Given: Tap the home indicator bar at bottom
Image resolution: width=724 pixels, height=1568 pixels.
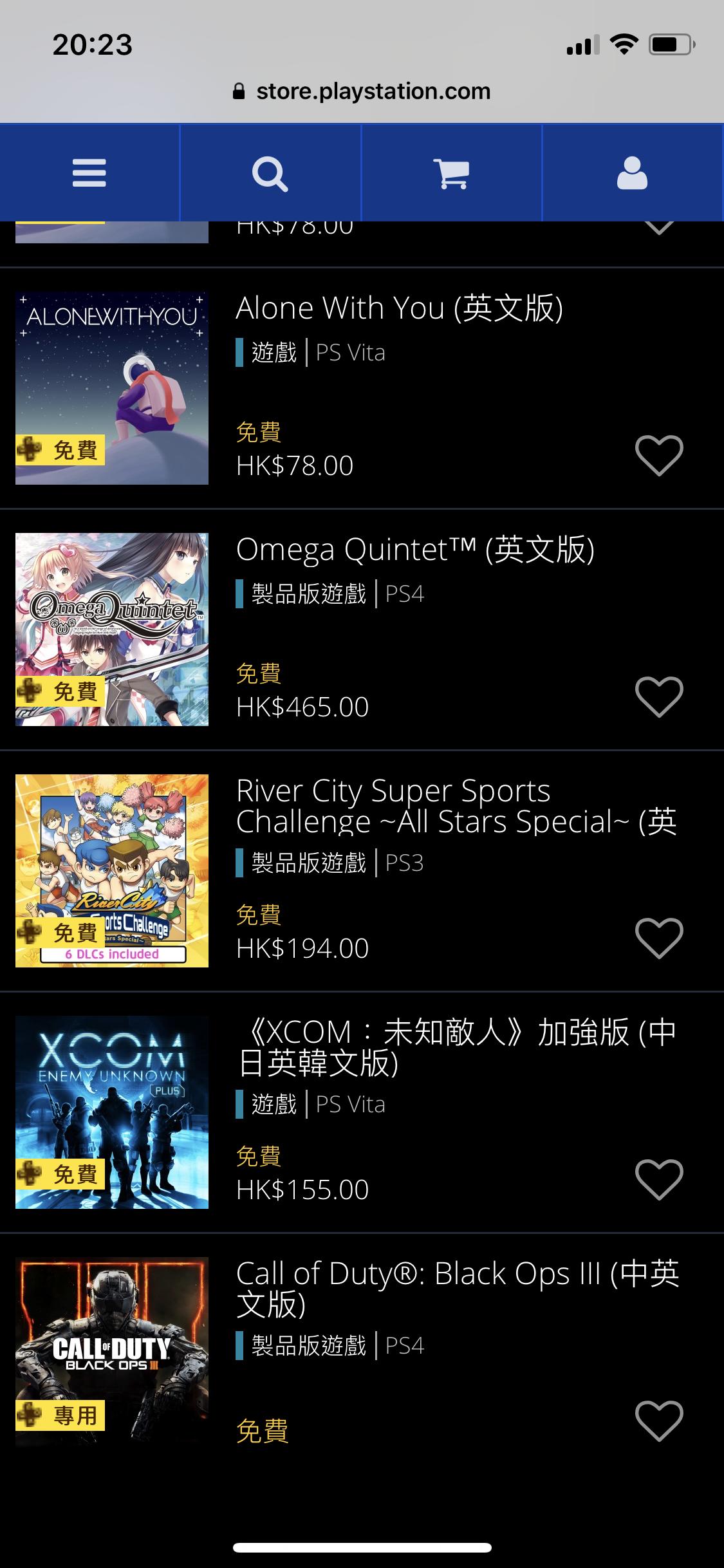Looking at the screenshot, I should click(x=362, y=1548).
